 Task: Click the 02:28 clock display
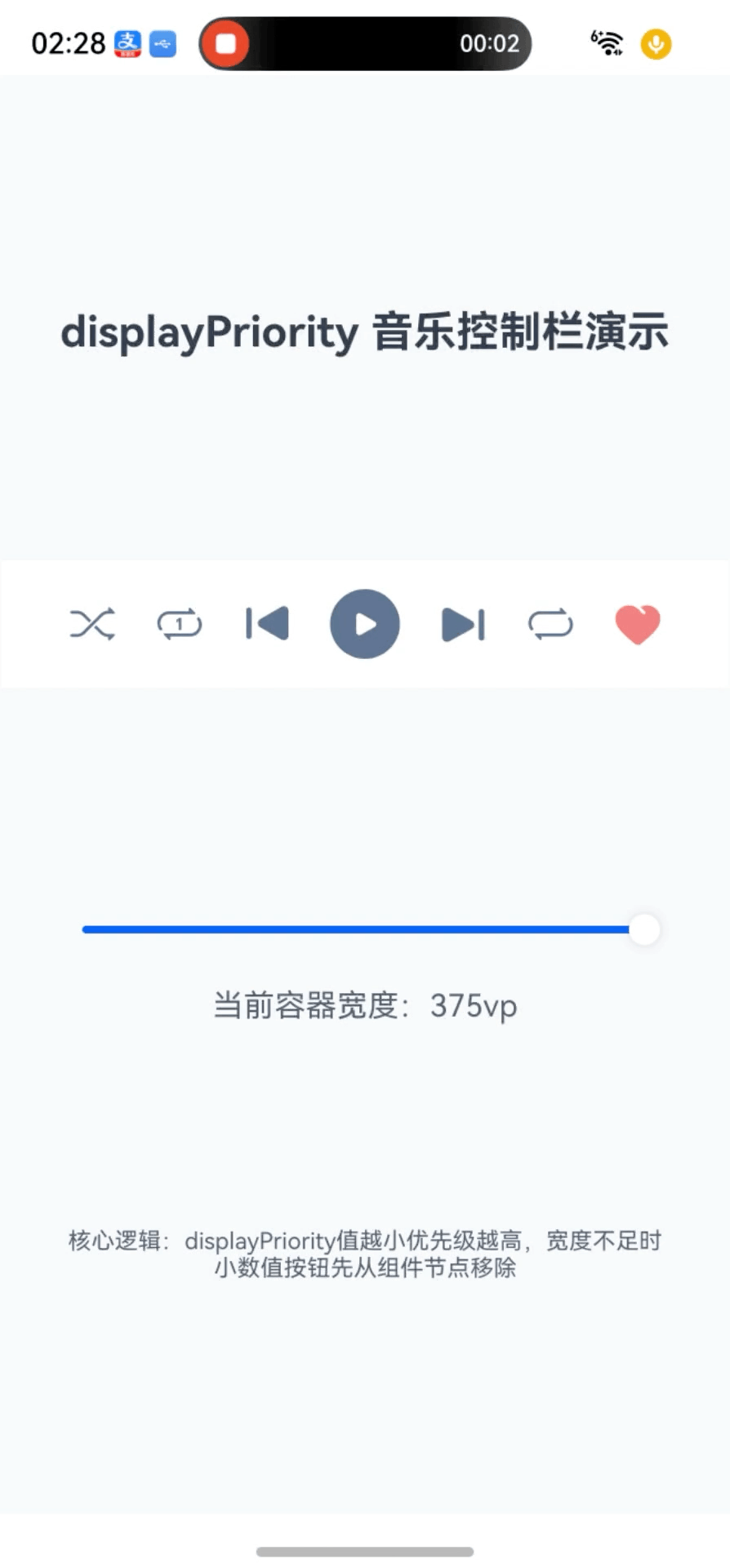pyautogui.click(x=66, y=43)
